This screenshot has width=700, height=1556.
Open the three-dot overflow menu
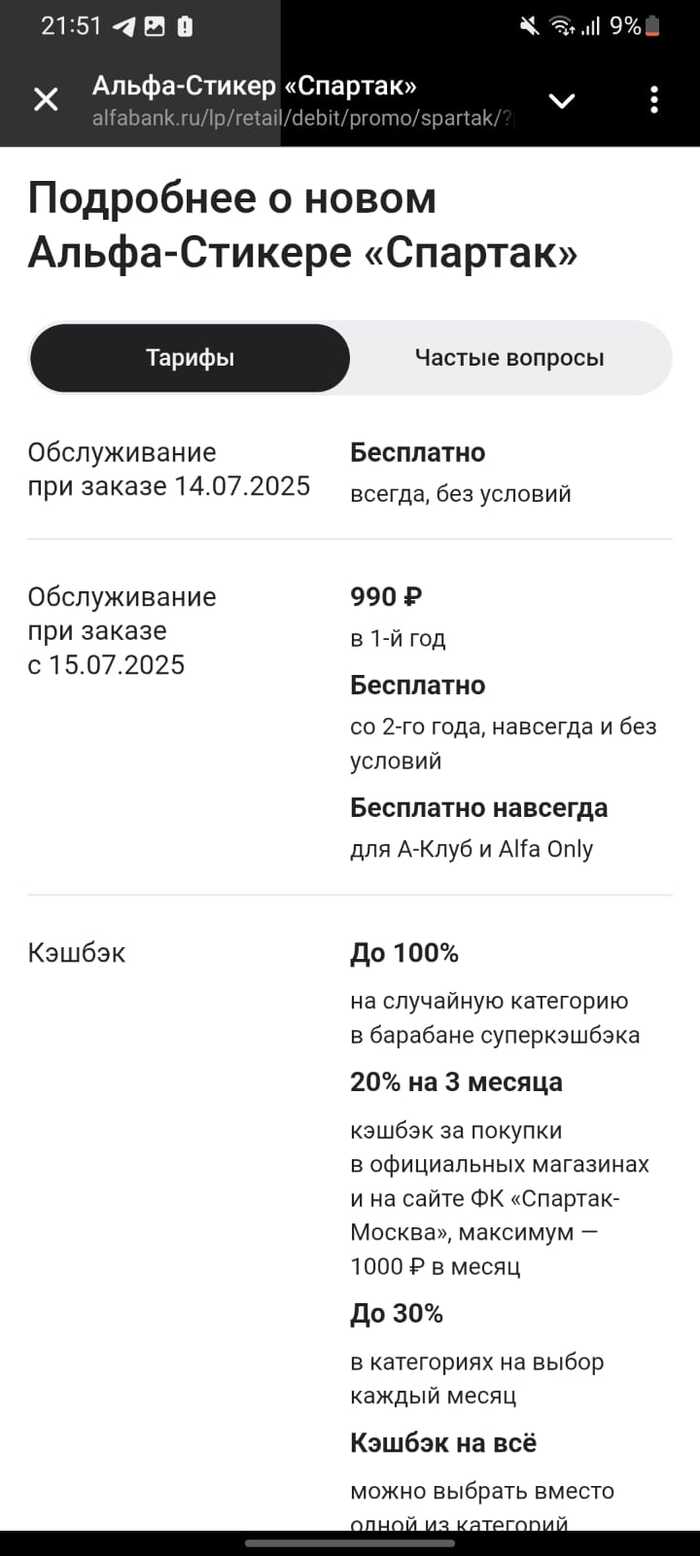[654, 100]
